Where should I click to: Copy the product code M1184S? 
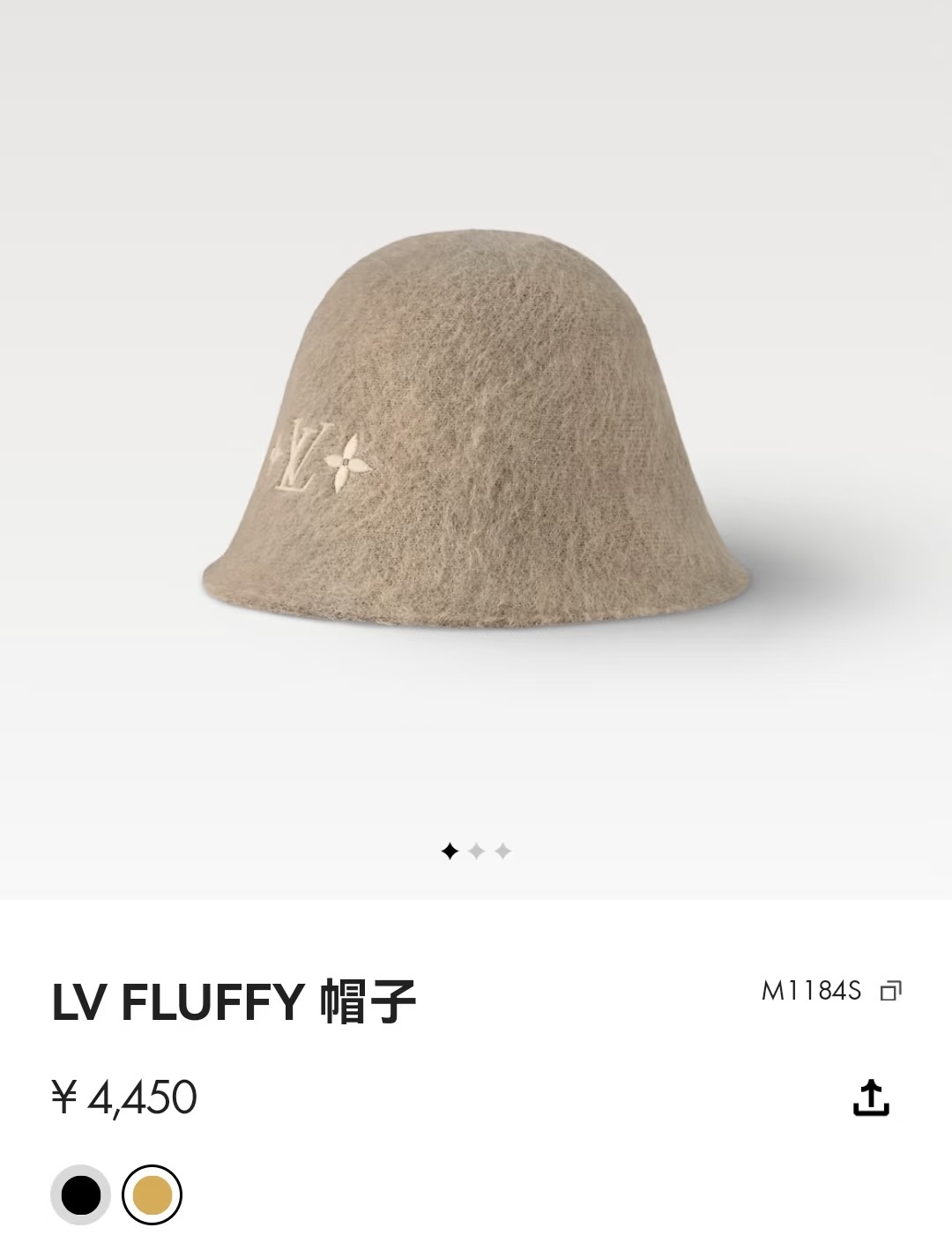(890, 991)
